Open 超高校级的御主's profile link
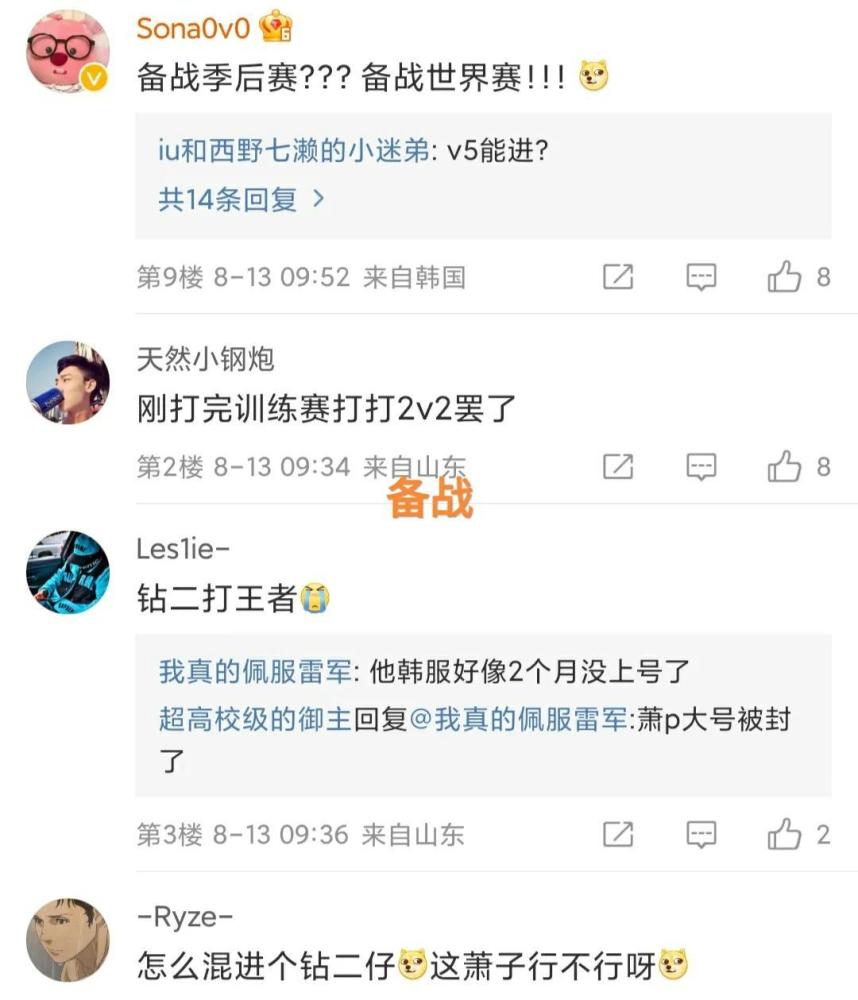 254,719
